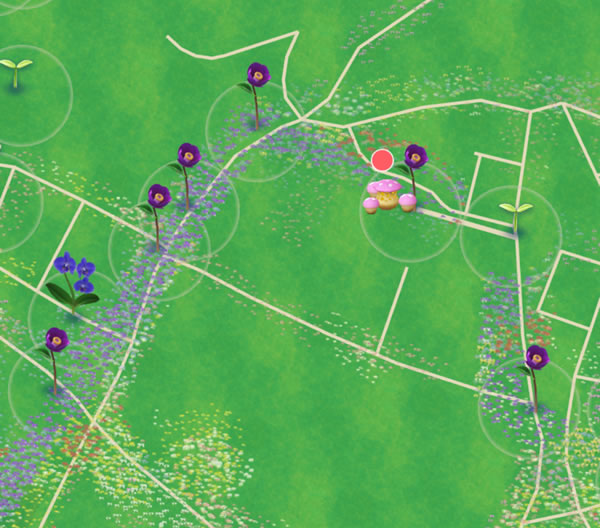
Task: Tap the pink mushroom cluster
Action: click(x=389, y=196)
